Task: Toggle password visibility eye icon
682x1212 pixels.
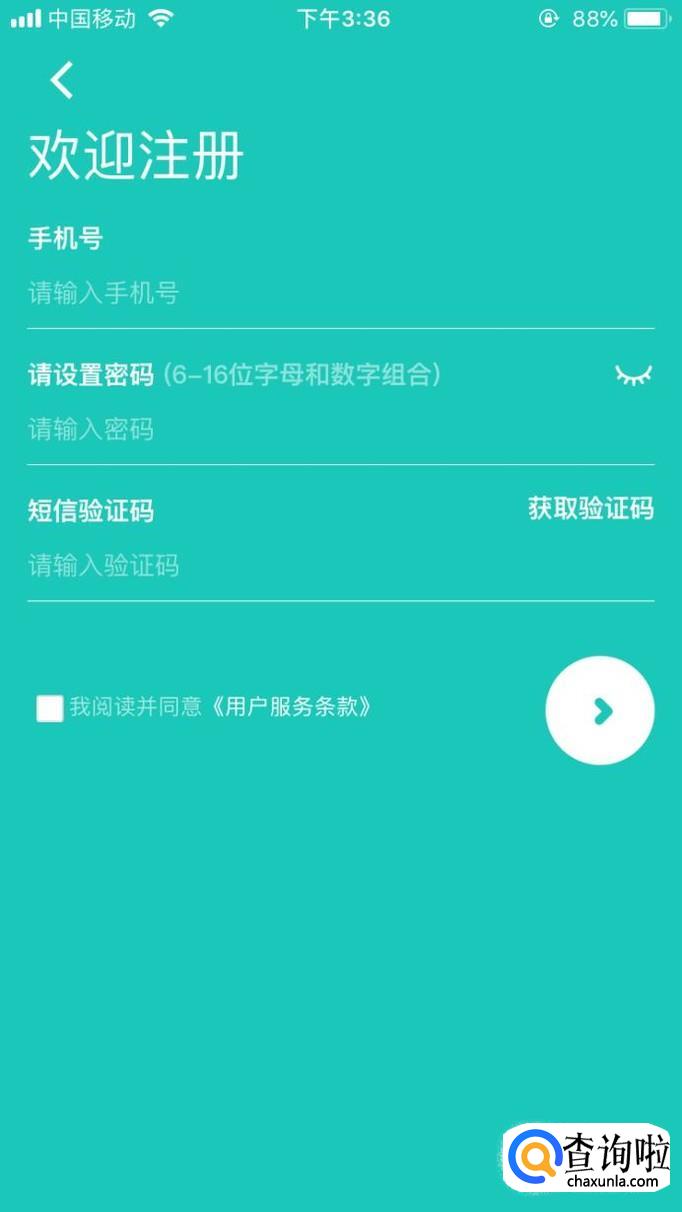Action: [x=632, y=375]
